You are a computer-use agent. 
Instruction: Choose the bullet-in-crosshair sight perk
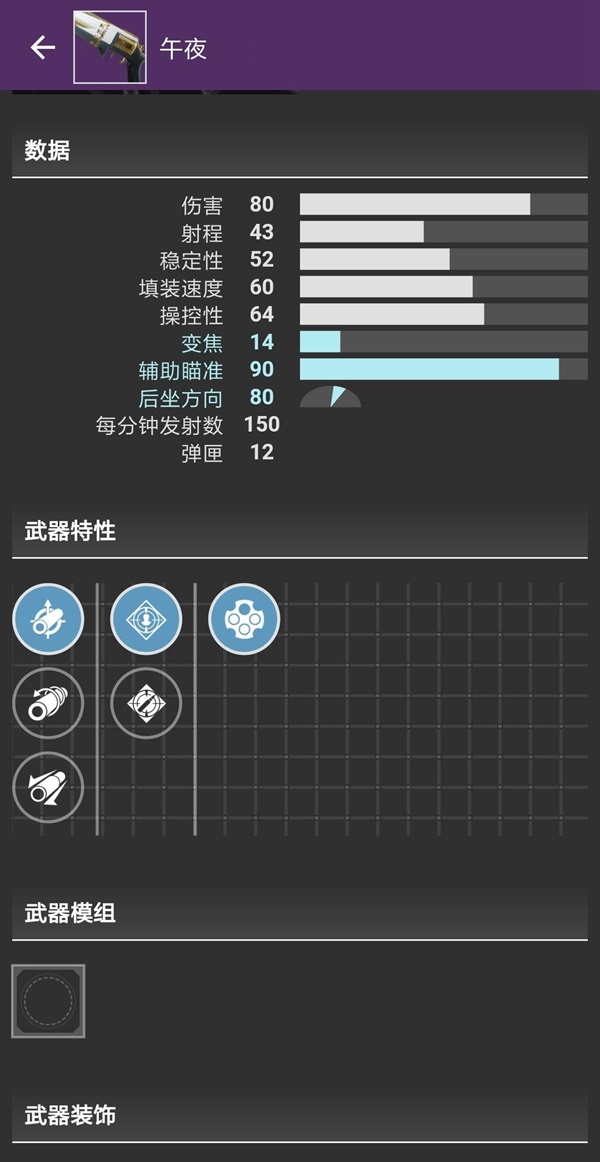click(x=146, y=704)
